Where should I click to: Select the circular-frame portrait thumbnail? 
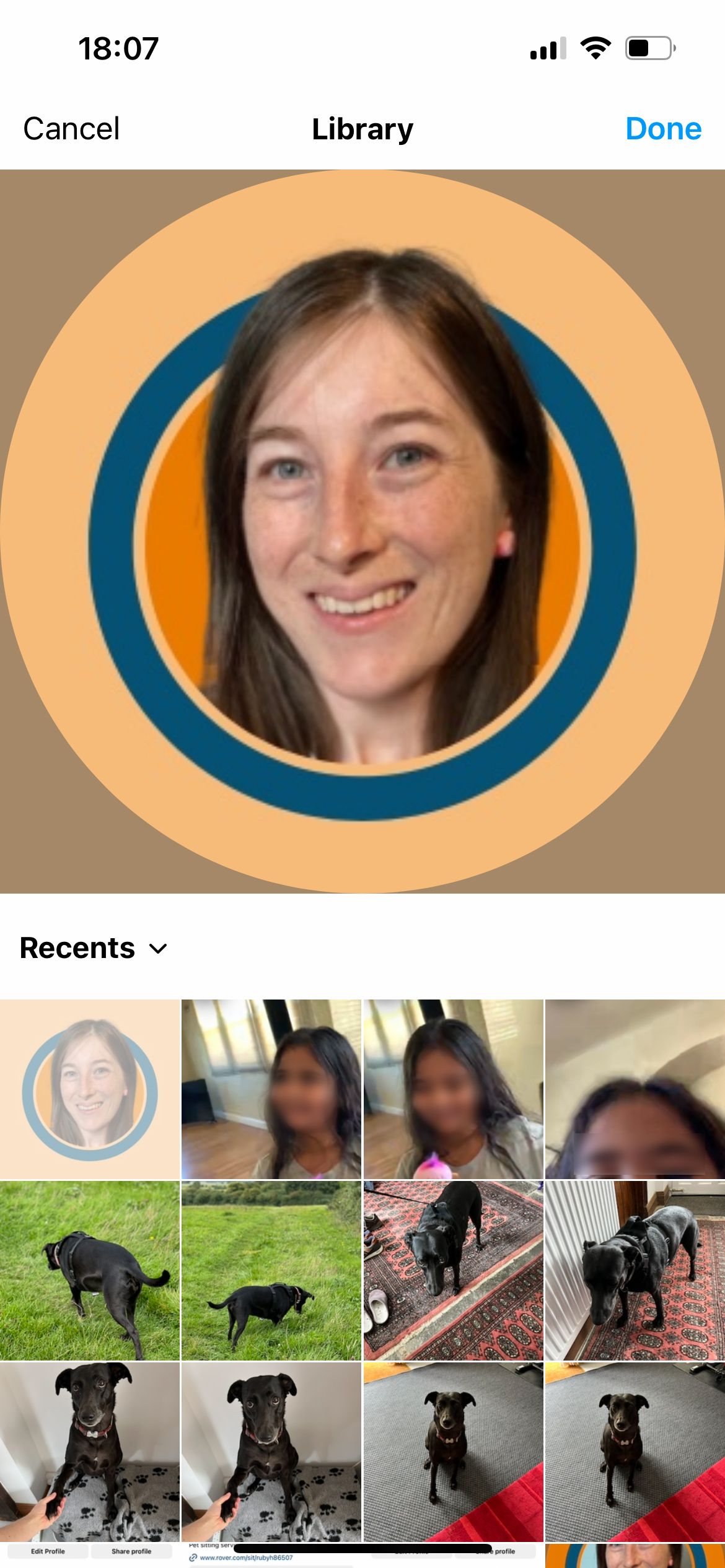point(90,1089)
